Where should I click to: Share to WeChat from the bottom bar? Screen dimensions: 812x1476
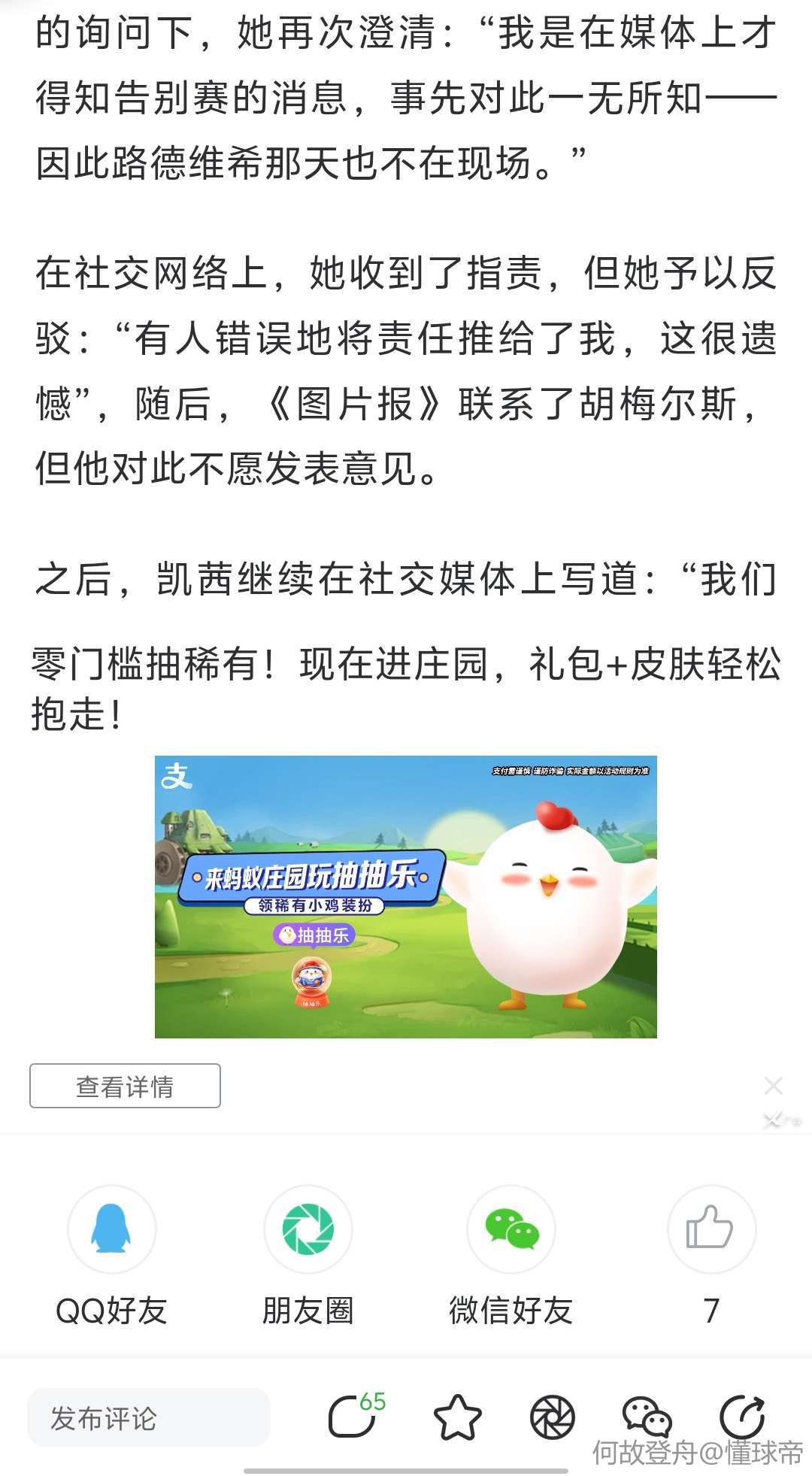pos(647,1418)
